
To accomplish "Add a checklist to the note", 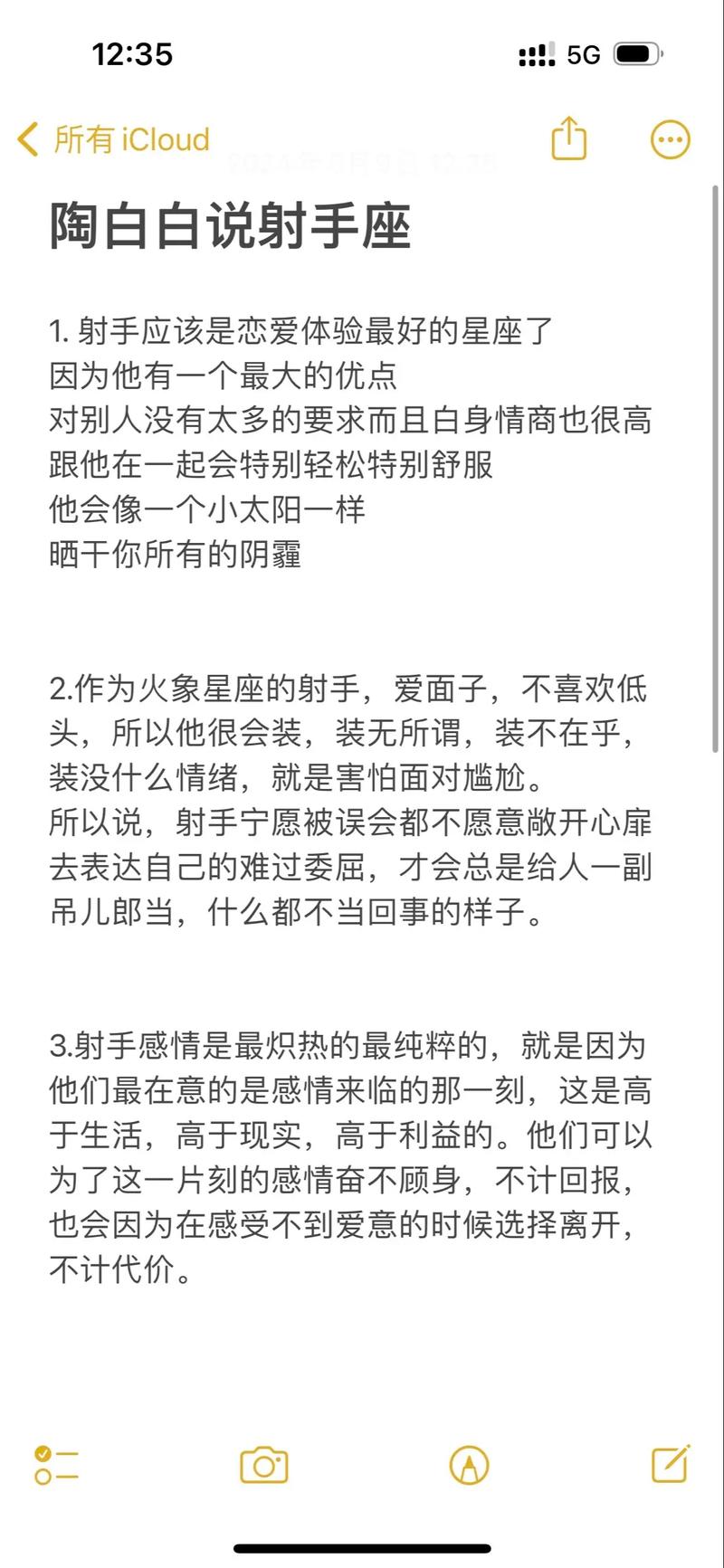I will (x=56, y=1465).
